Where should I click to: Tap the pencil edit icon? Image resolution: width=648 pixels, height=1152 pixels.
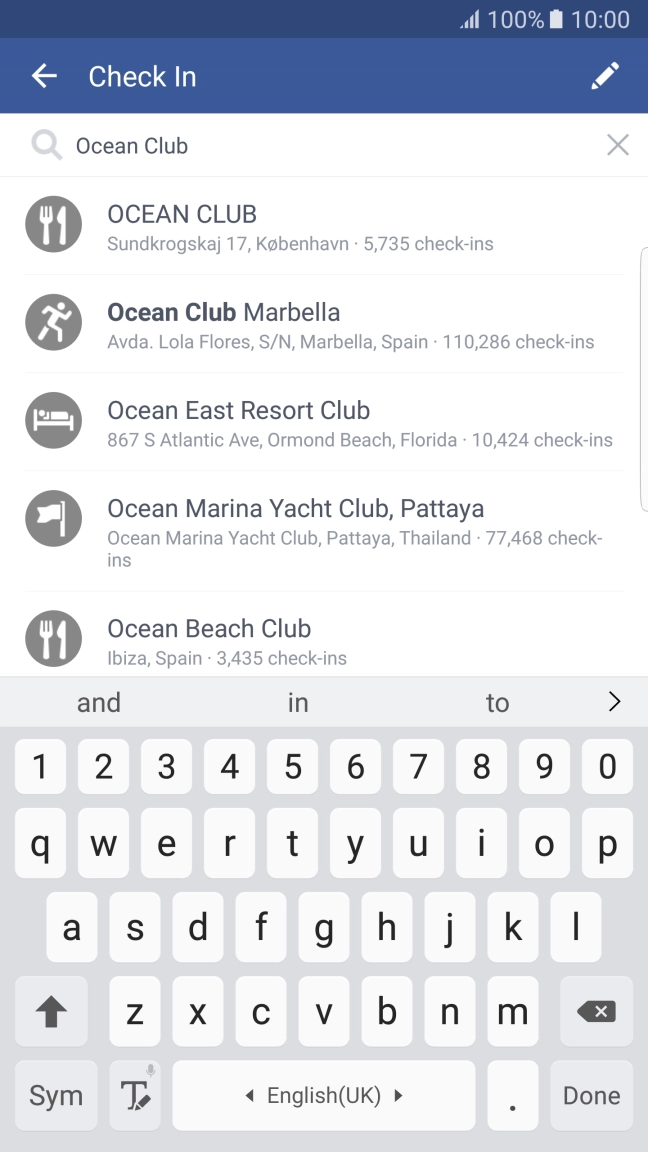point(605,76)
